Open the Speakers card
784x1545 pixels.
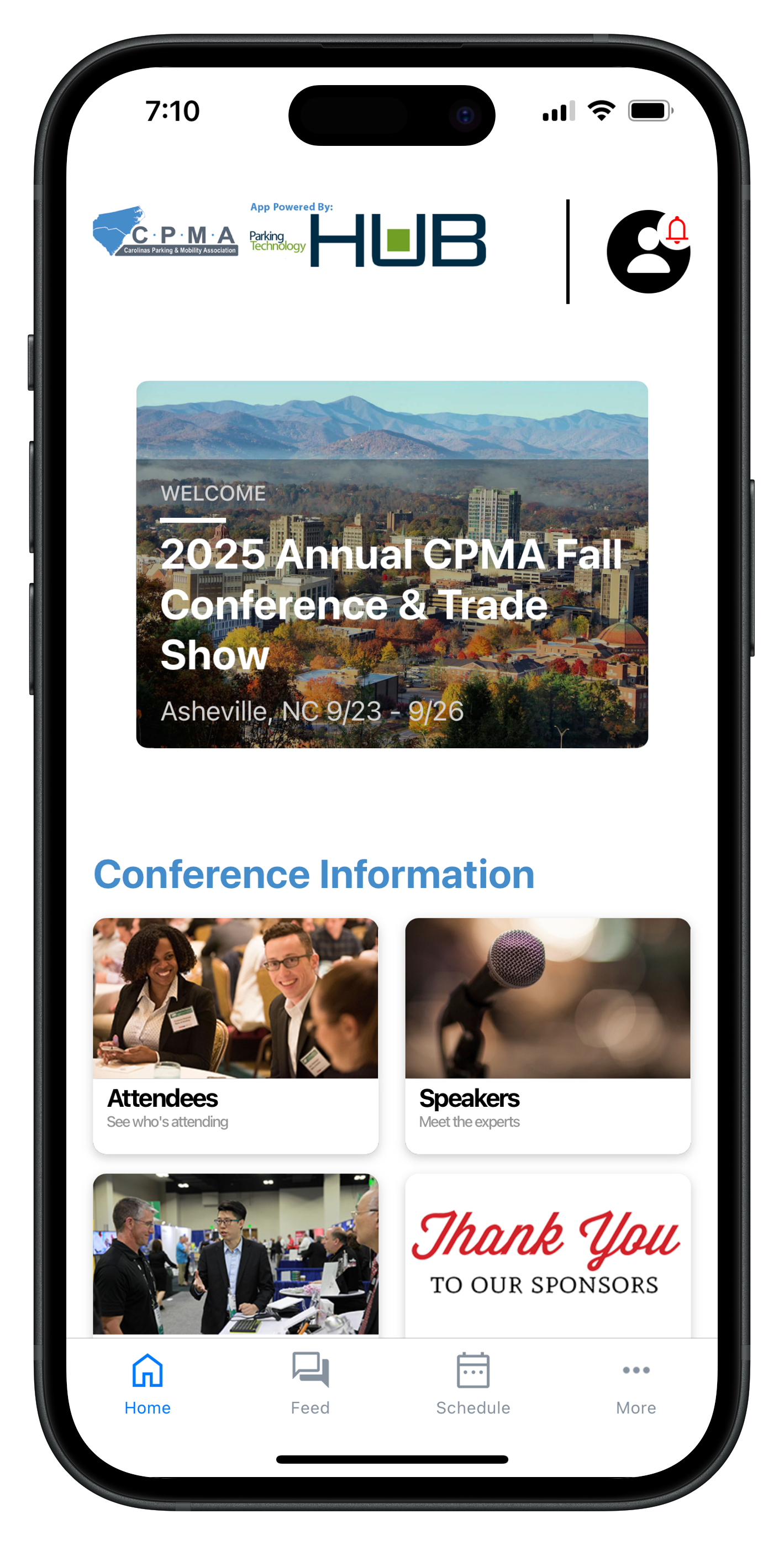(x=548, y=1034)
